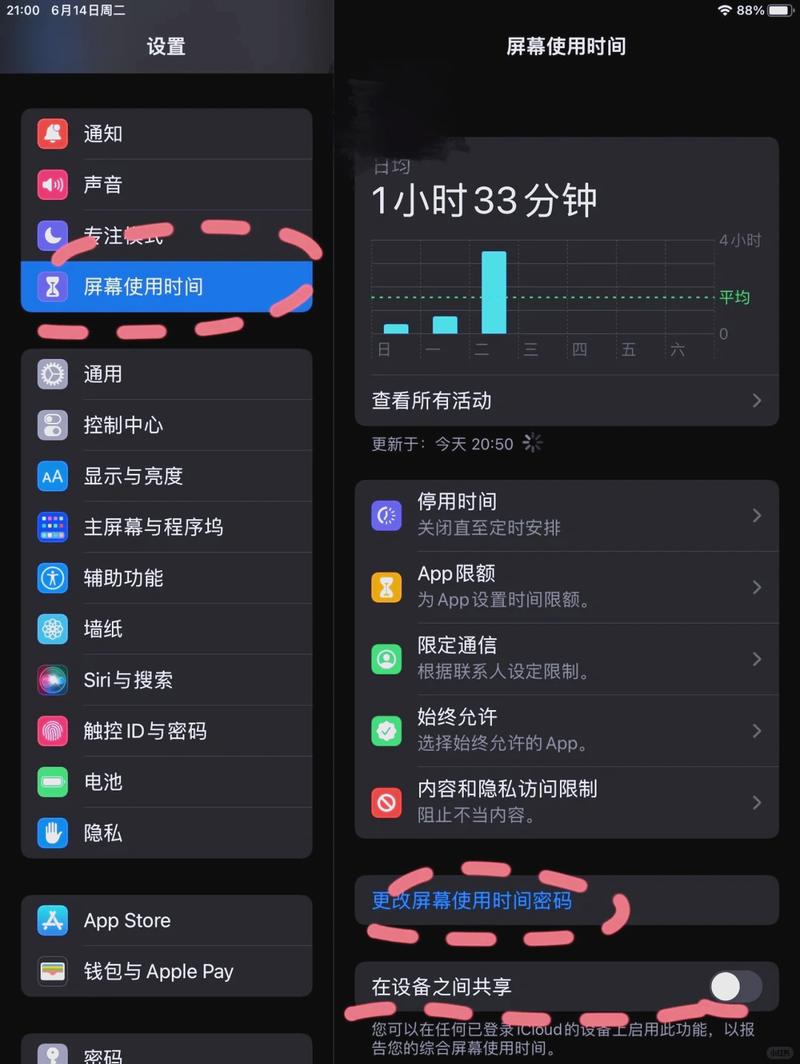Open 内容和隐私访问限制

(x=566, y=802)
